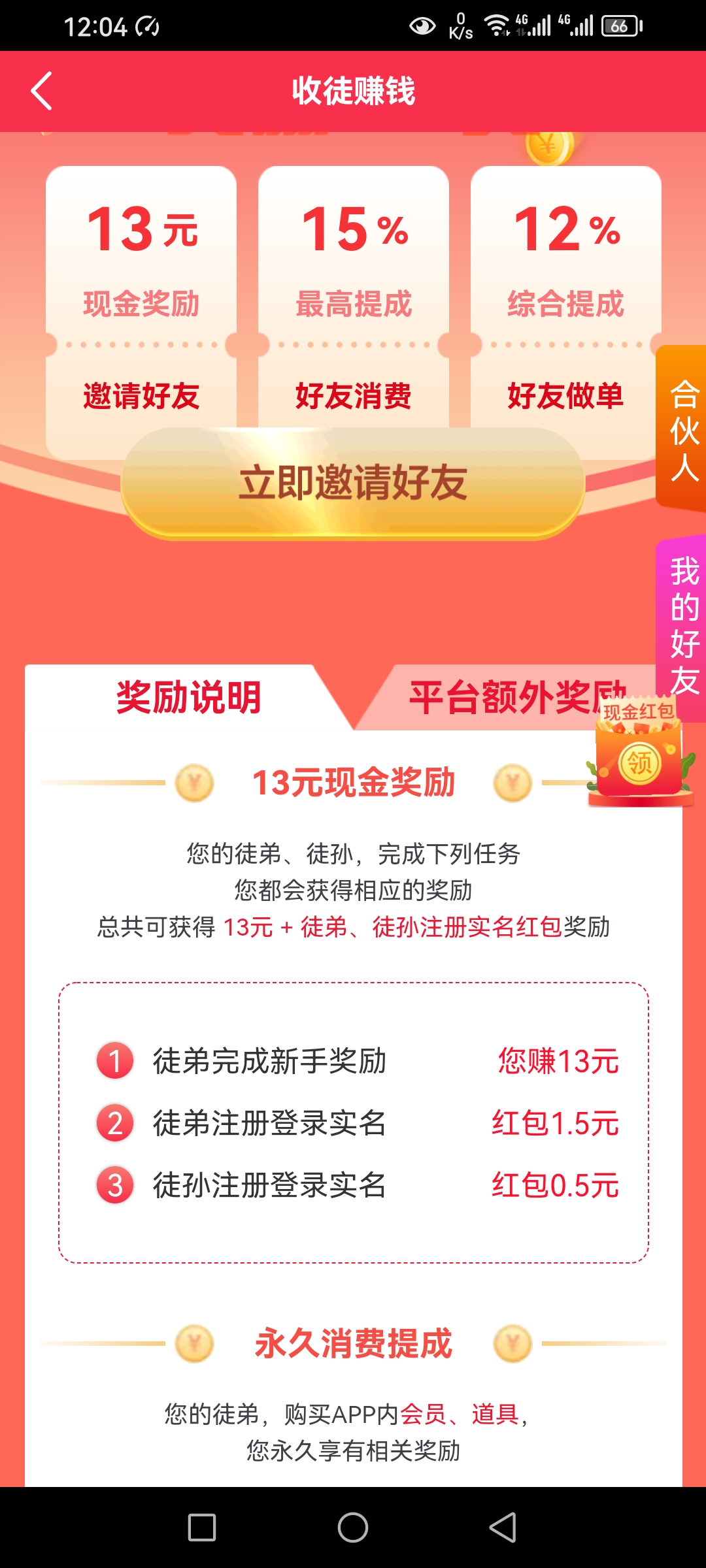Switch to the 奖励说明 tab
This screenshot has width=706, height=1568.
coord(188,698)
